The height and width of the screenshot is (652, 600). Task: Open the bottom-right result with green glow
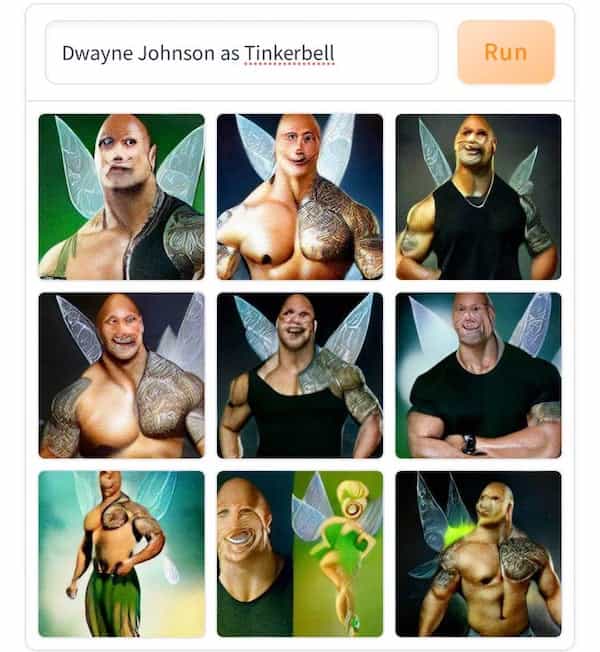tap(478, 553)
